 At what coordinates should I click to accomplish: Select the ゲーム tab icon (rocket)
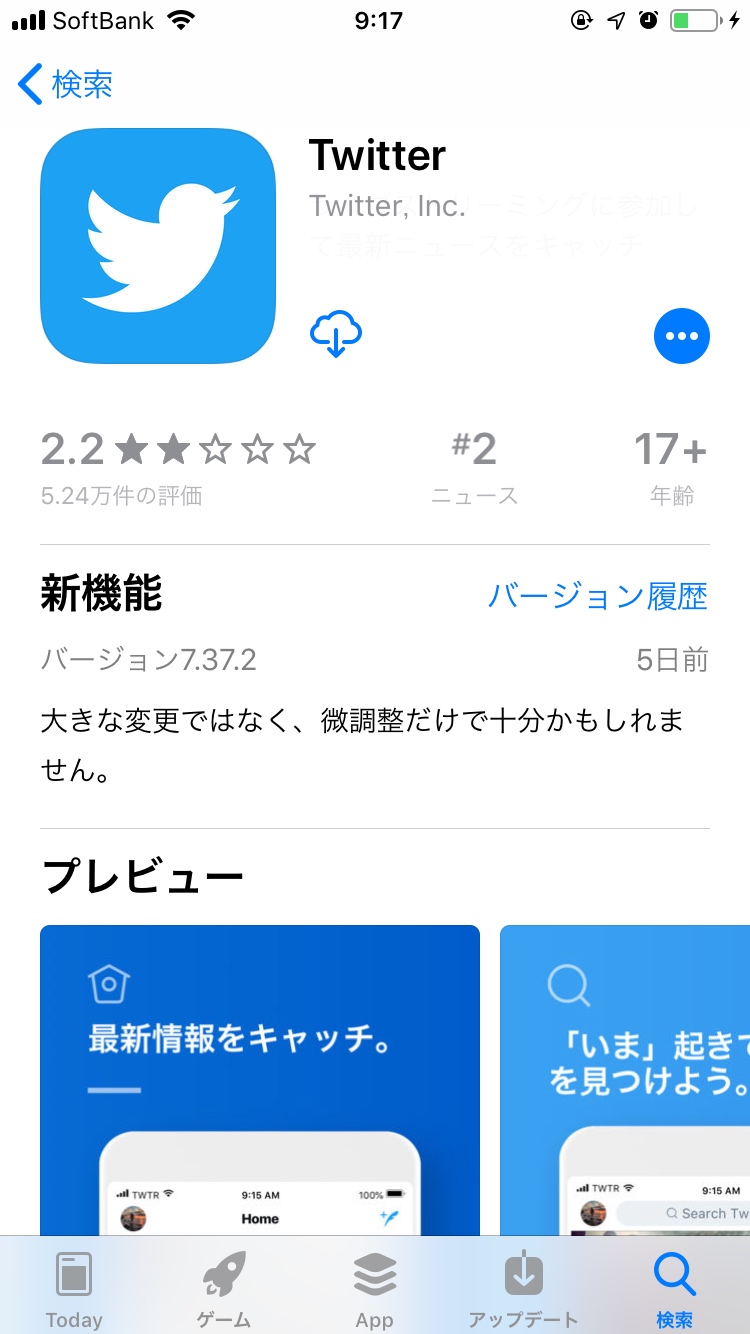click(224, 1271)
